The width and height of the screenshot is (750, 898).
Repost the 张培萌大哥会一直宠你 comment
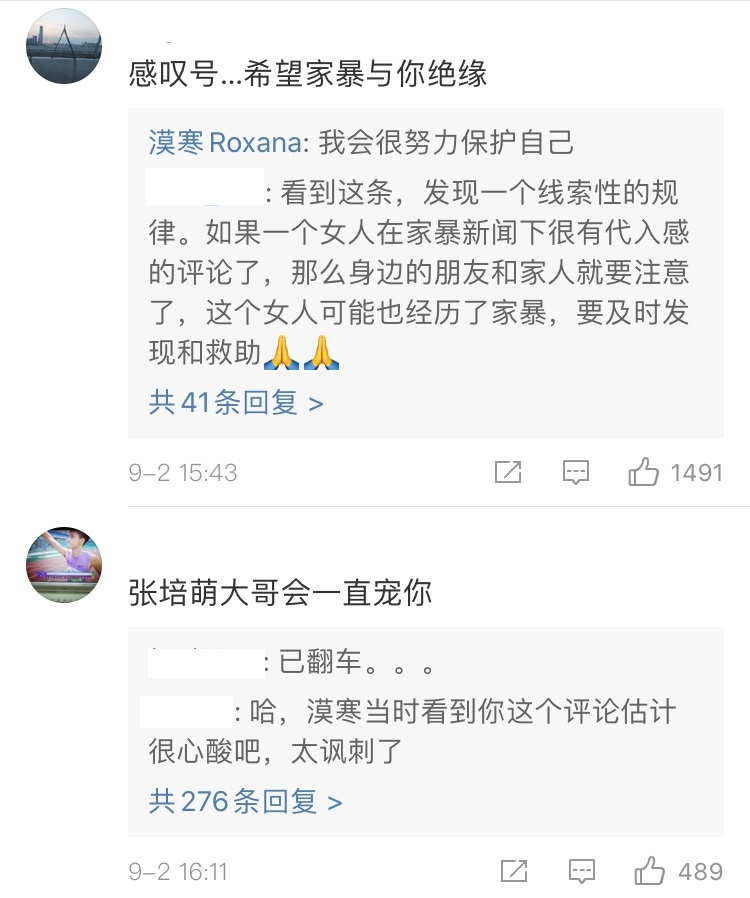tap(514, 871)
